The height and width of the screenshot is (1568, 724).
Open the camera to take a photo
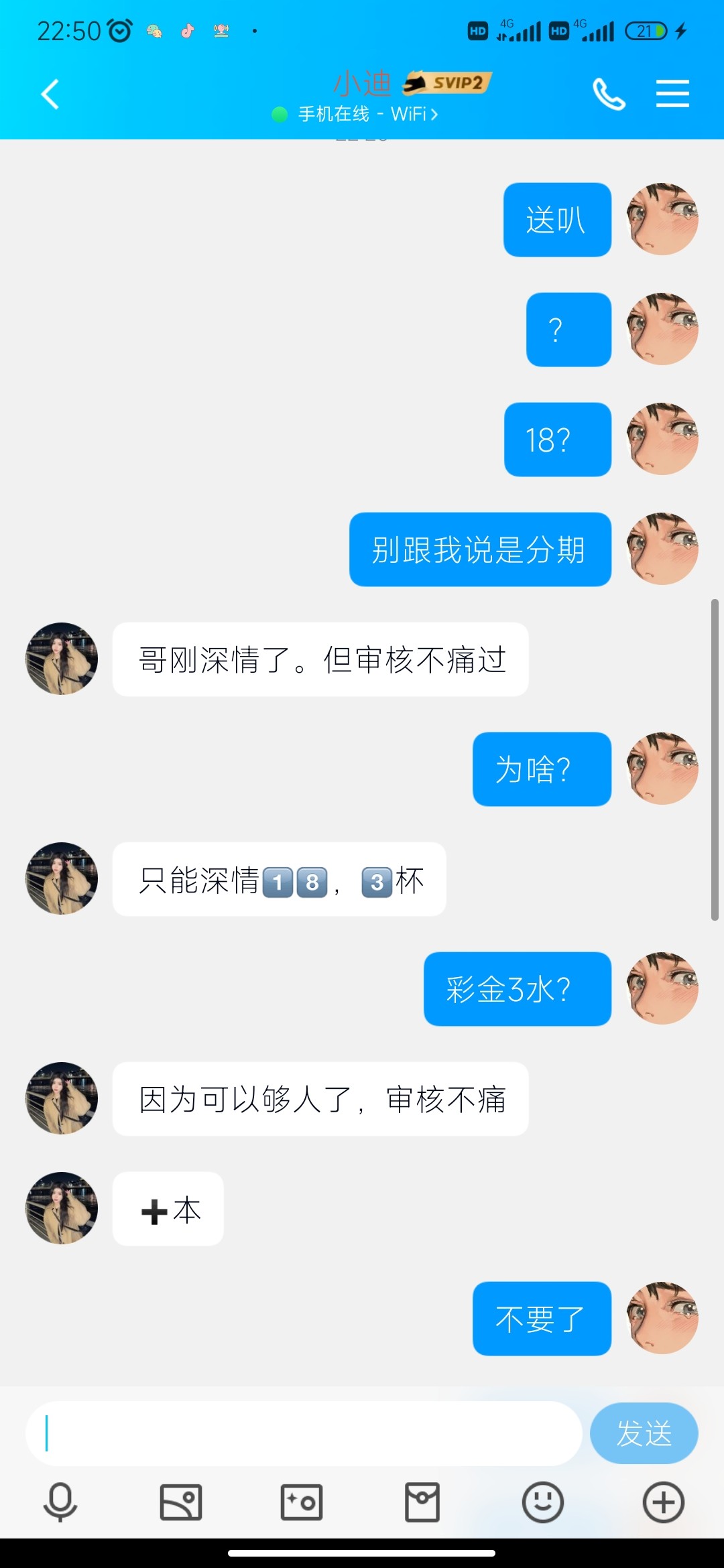pyautogui.click(x=302, y=1502)
